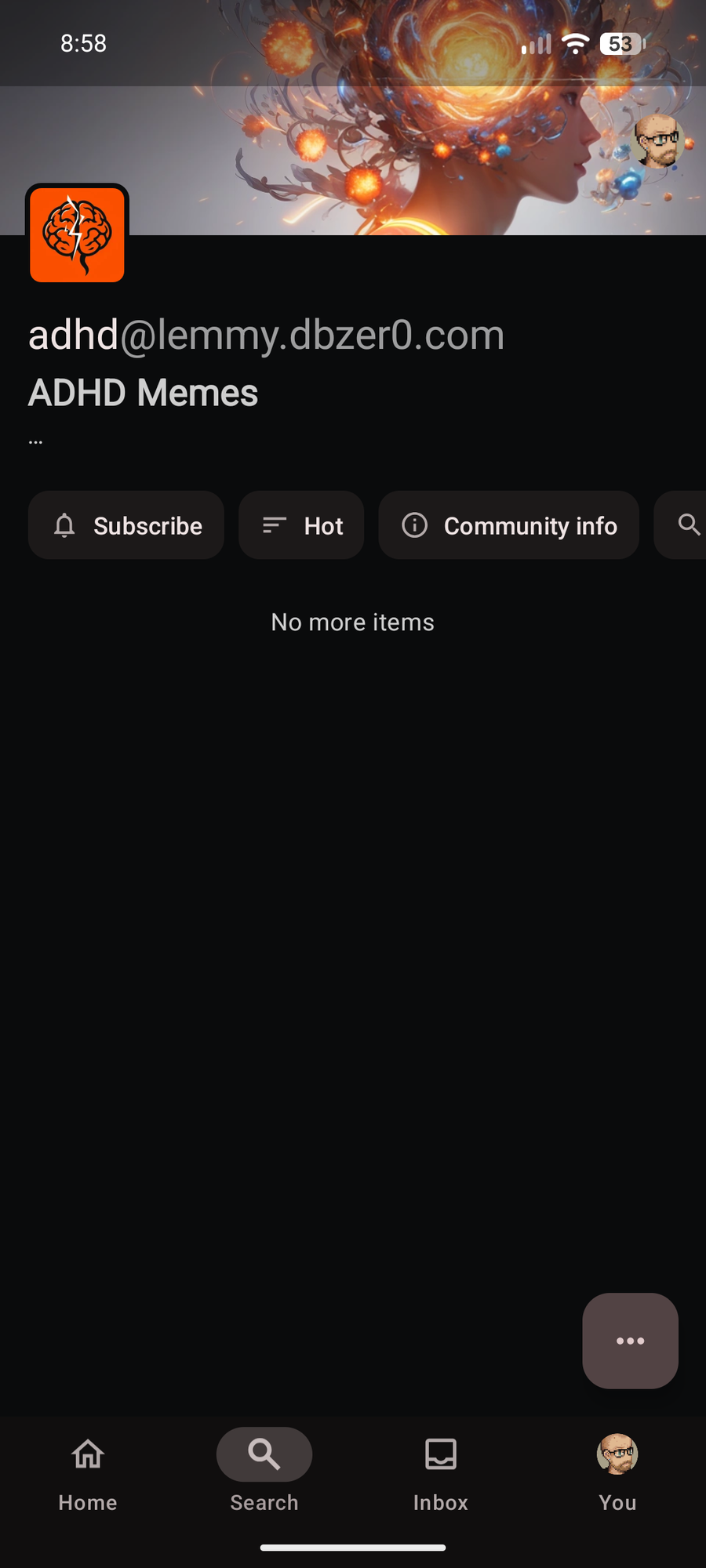Change the Hot sort order

point(301,525)
